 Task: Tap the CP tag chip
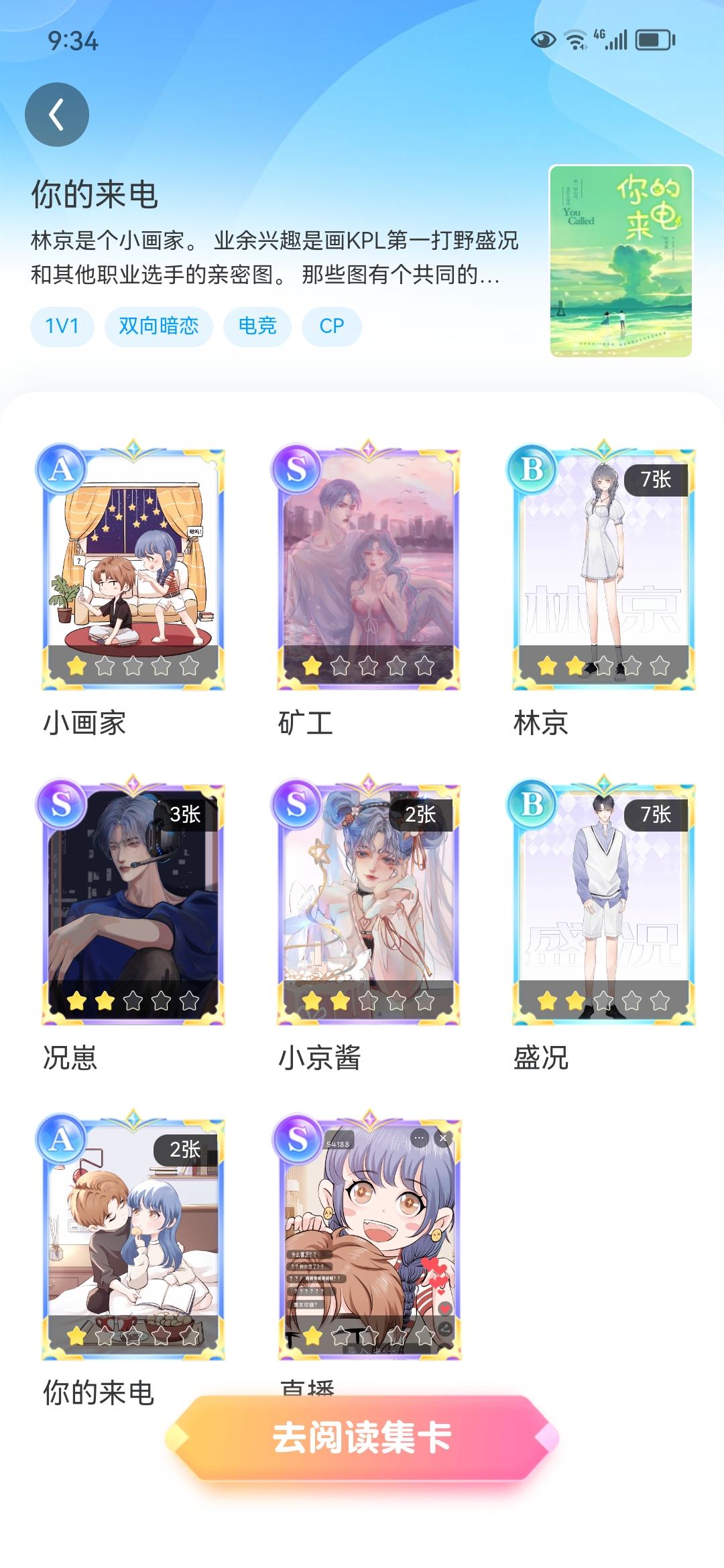[x=332, y=326]
